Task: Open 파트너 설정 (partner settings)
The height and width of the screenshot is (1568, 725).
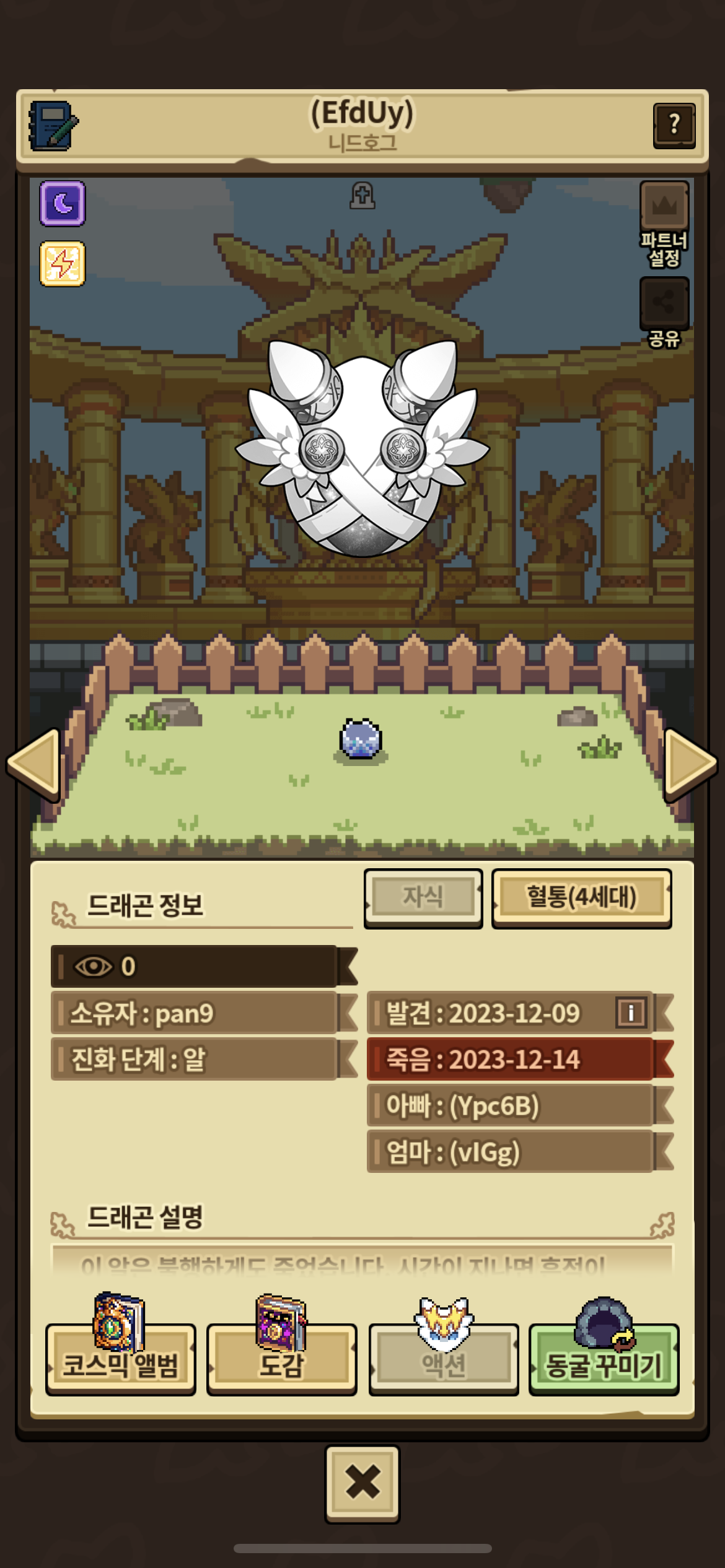Action: (x=664, y=224)
